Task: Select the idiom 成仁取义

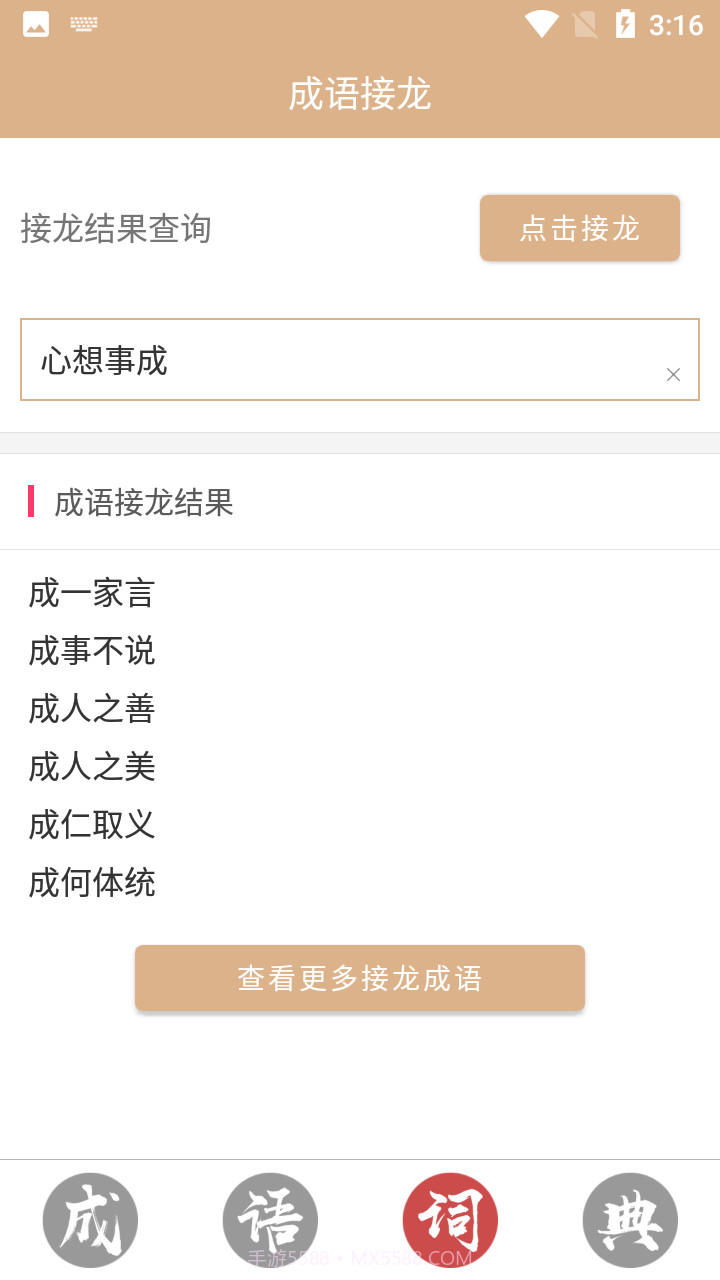Action: coord(91,825)
